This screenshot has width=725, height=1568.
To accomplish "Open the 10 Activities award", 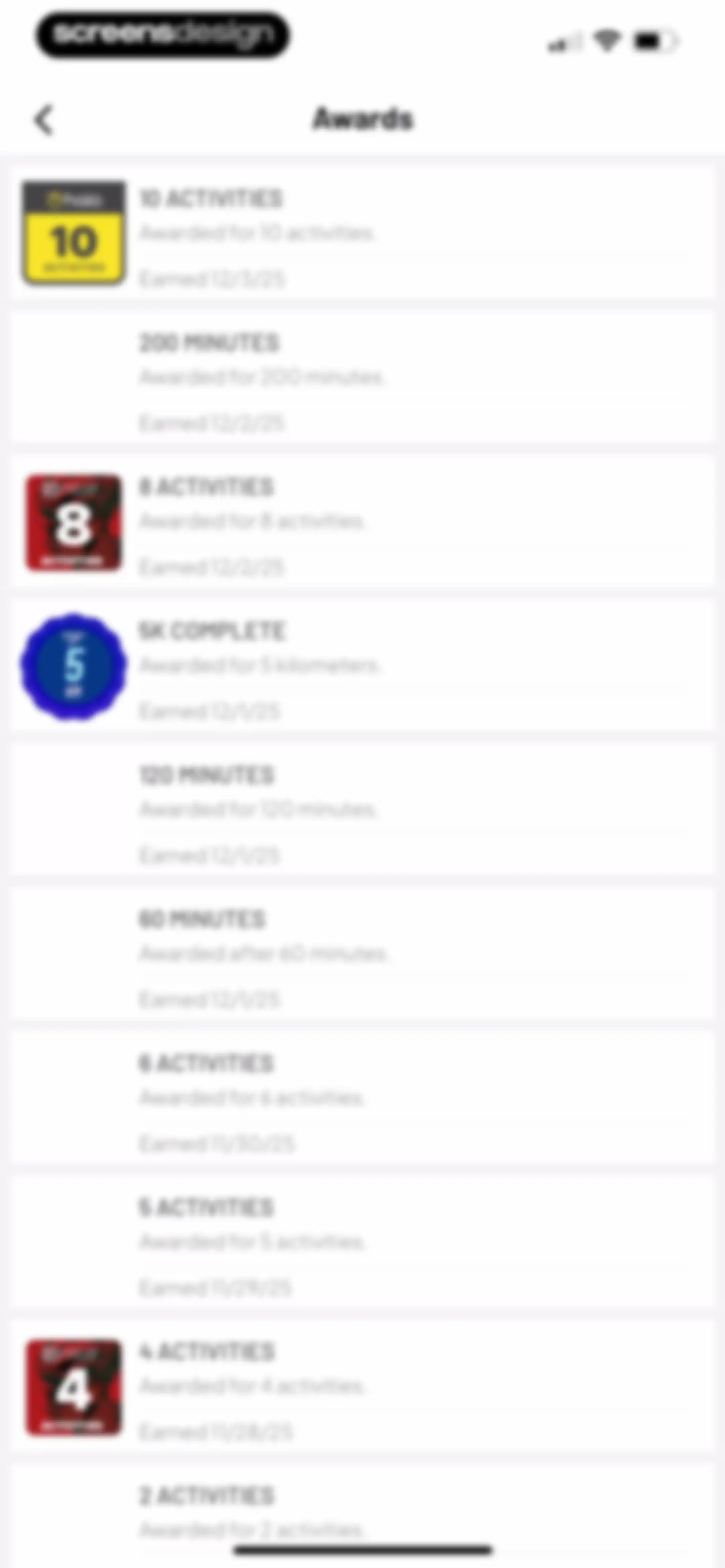I will 362,233.
